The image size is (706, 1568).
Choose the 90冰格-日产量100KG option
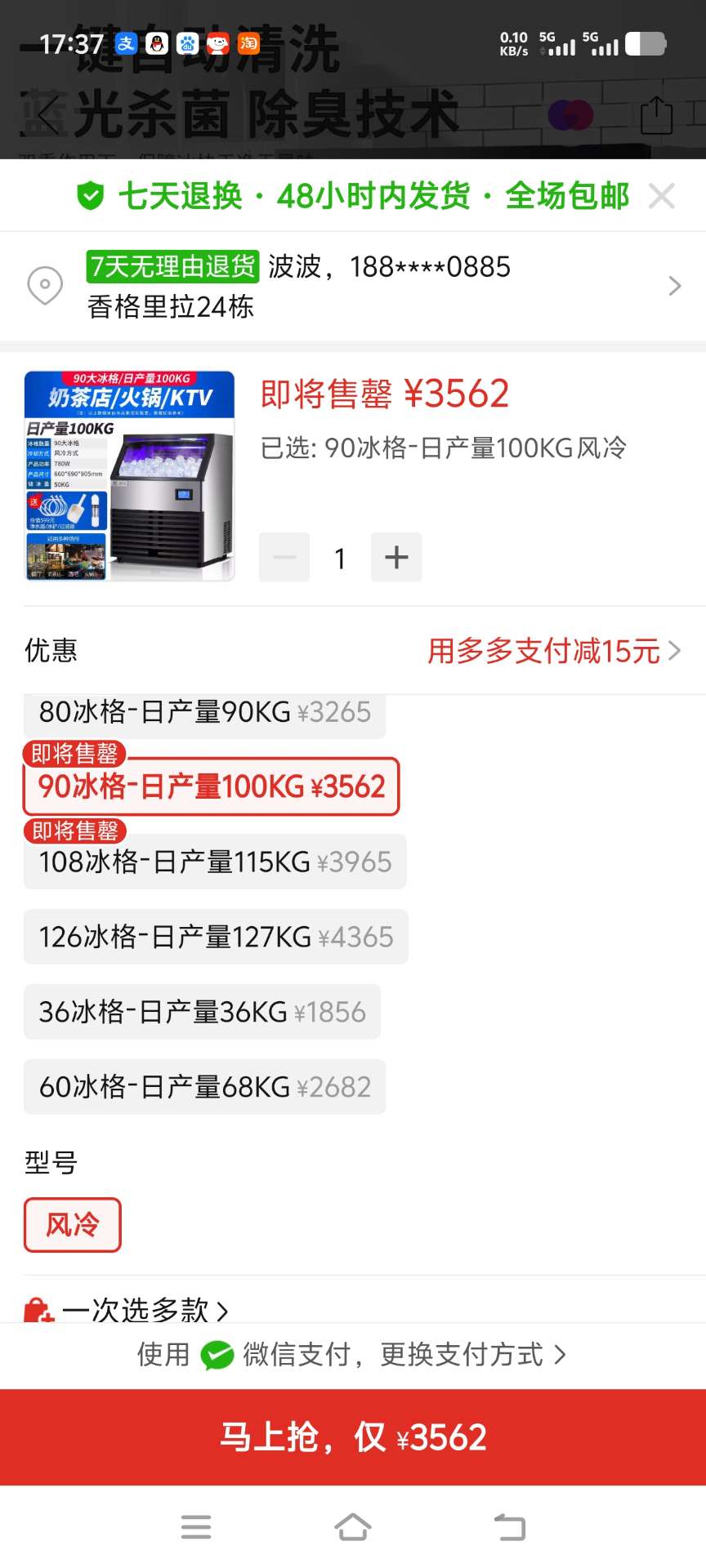[211, 786]
